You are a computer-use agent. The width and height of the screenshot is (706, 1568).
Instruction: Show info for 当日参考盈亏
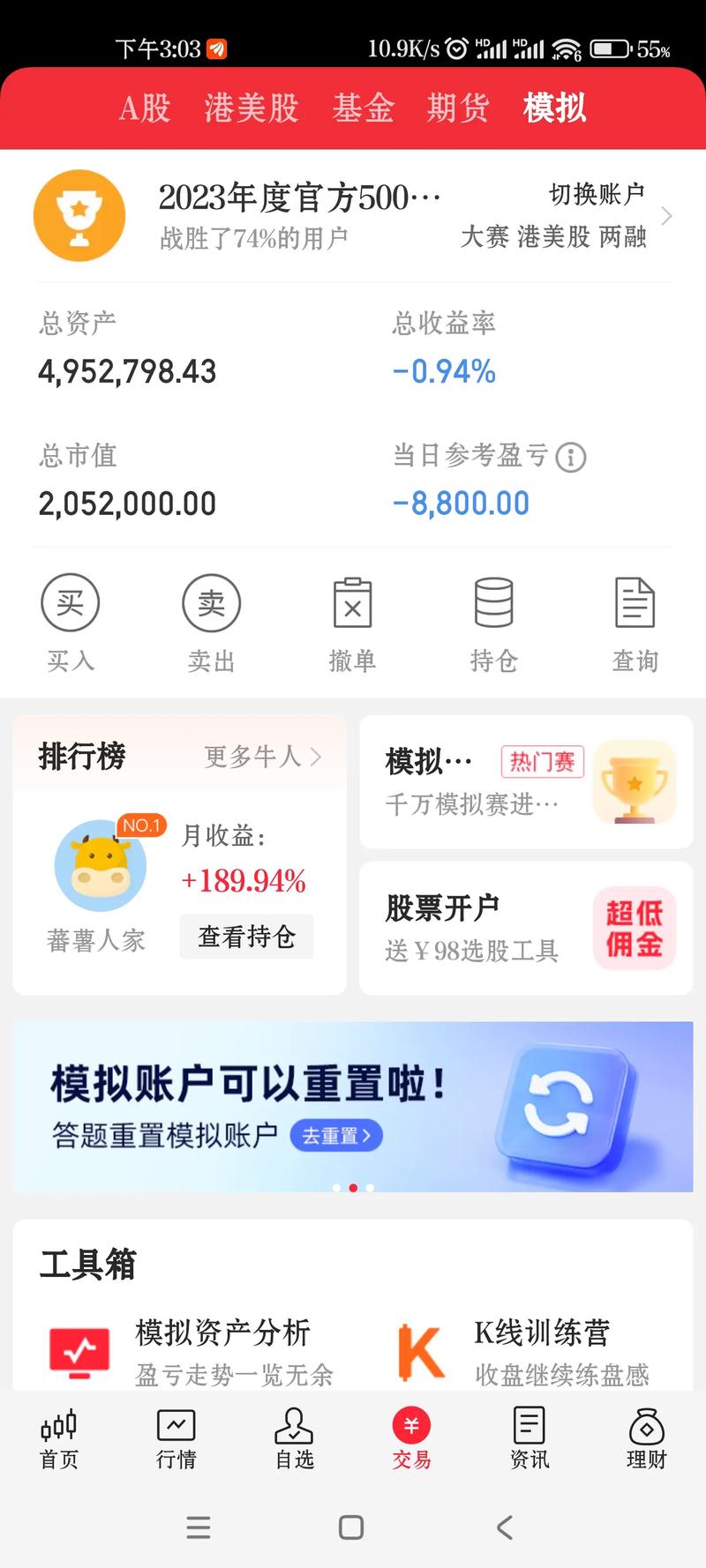(571, 458)
